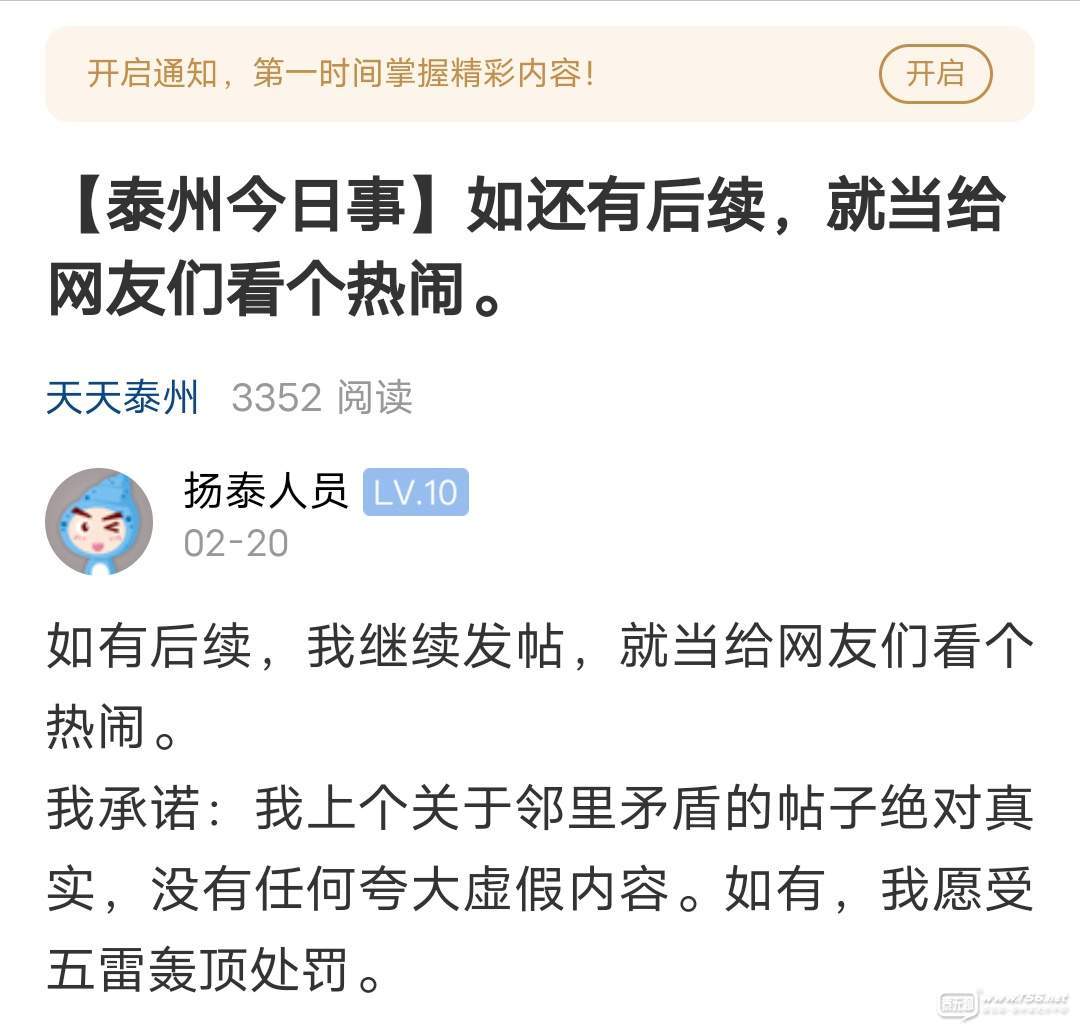Open the 天天泰州 section link

[123, 398]
